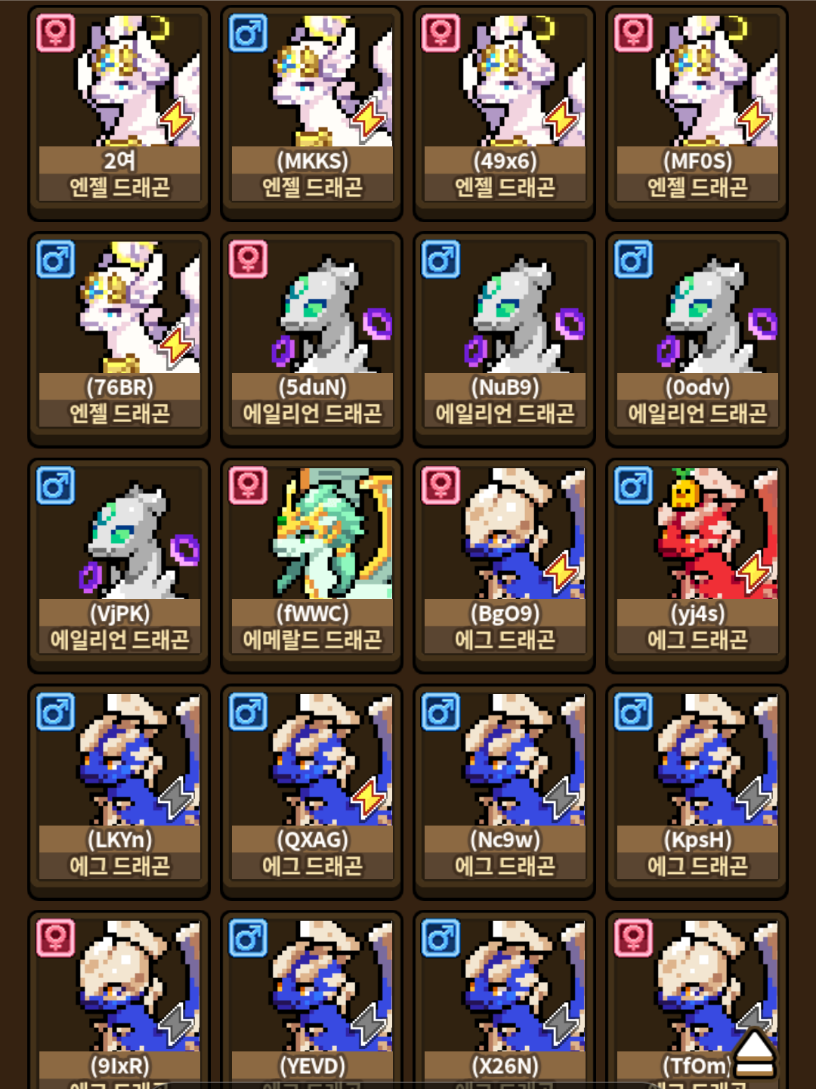
Task: Tap the (YEVD) egg dragon card
Action: point(312,1000)
